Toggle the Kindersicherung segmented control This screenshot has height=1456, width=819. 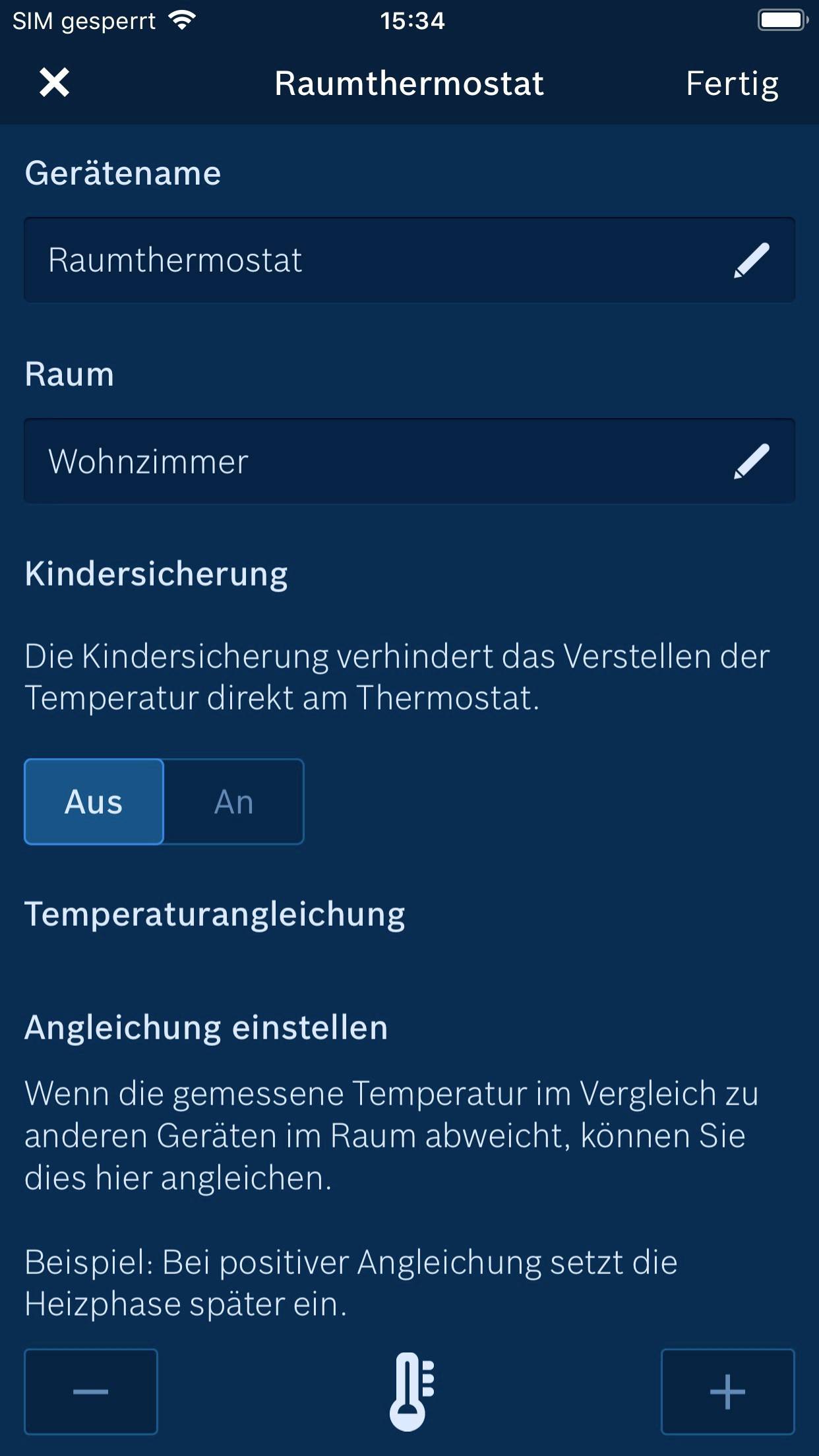pyautogui.click(x=164, y=801)
